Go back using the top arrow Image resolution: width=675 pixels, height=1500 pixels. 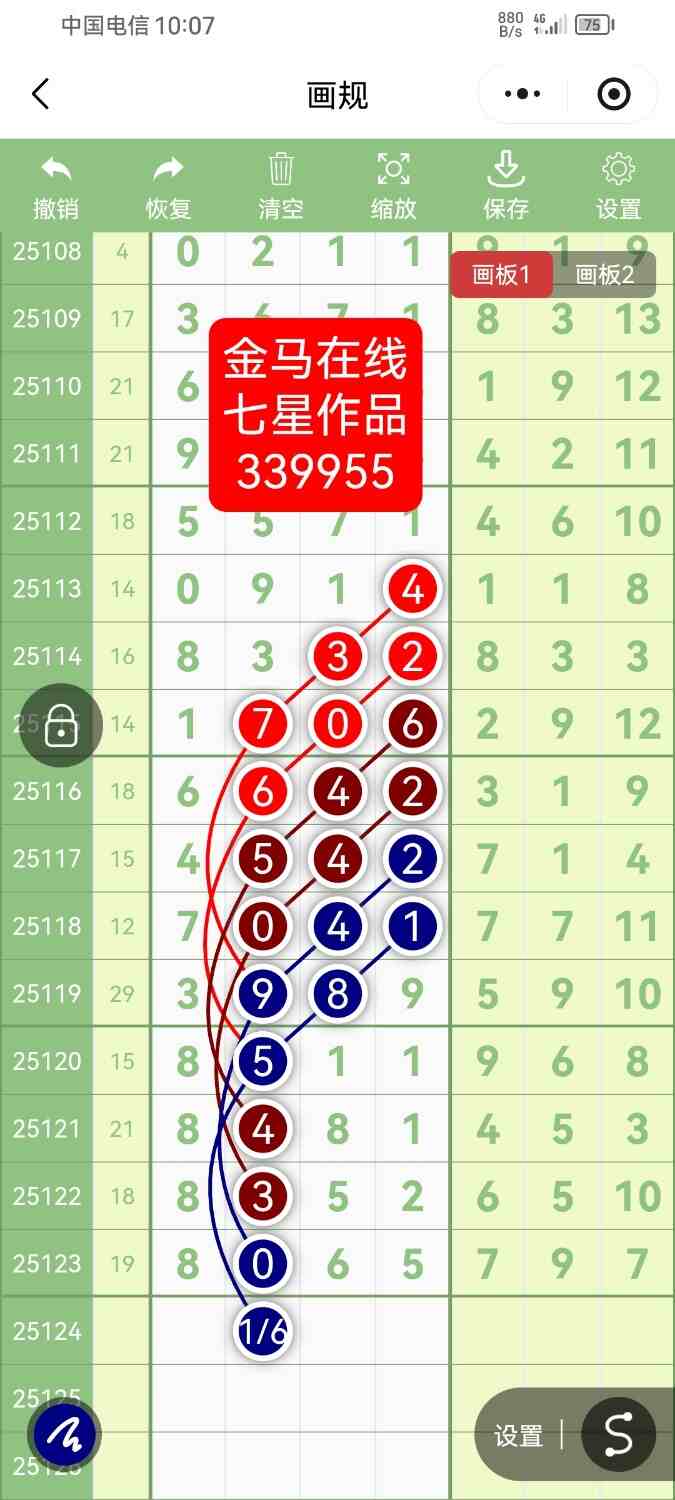pos(40,95)
